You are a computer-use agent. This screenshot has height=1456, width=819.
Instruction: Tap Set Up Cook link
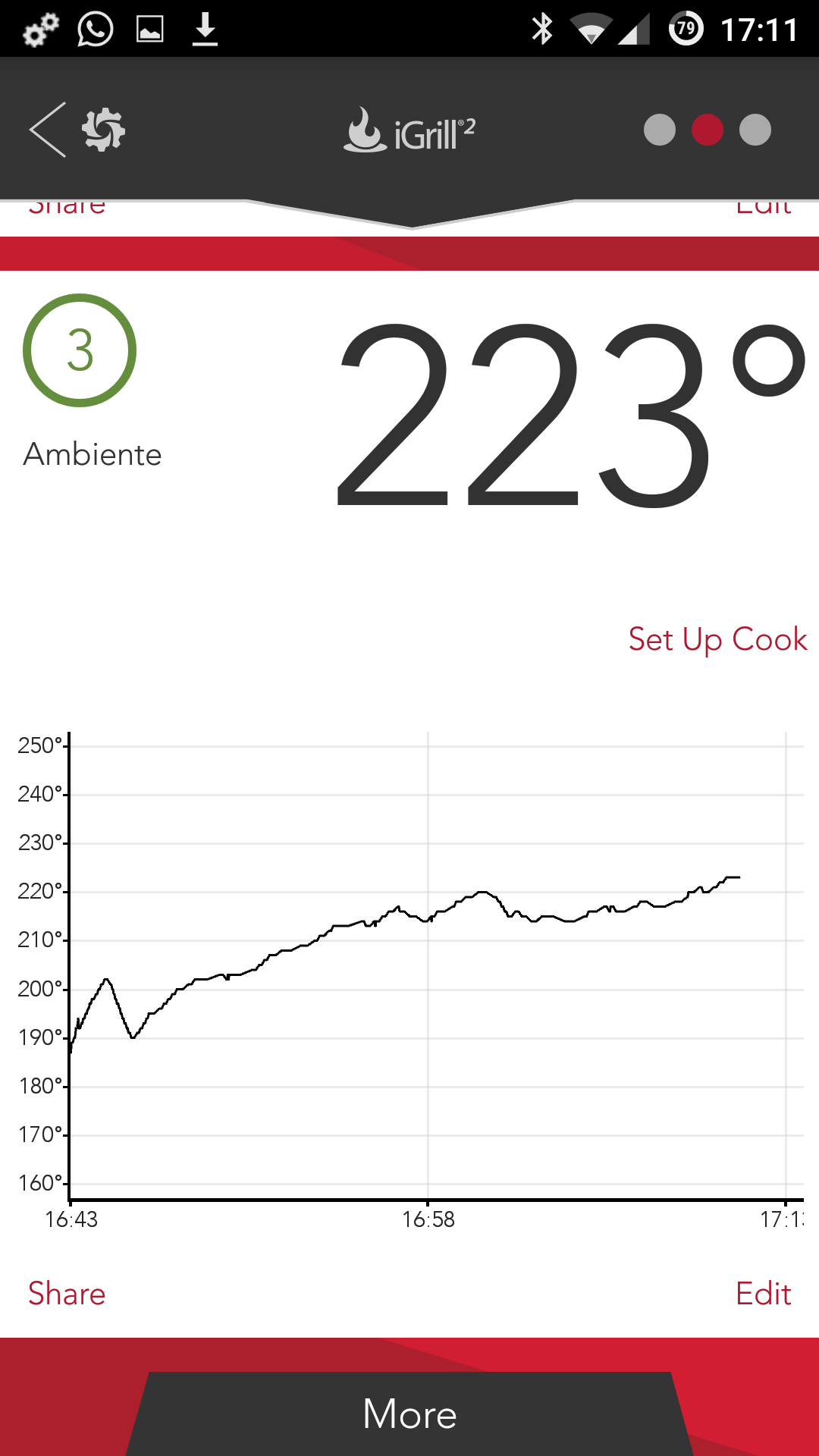[717, 639]
